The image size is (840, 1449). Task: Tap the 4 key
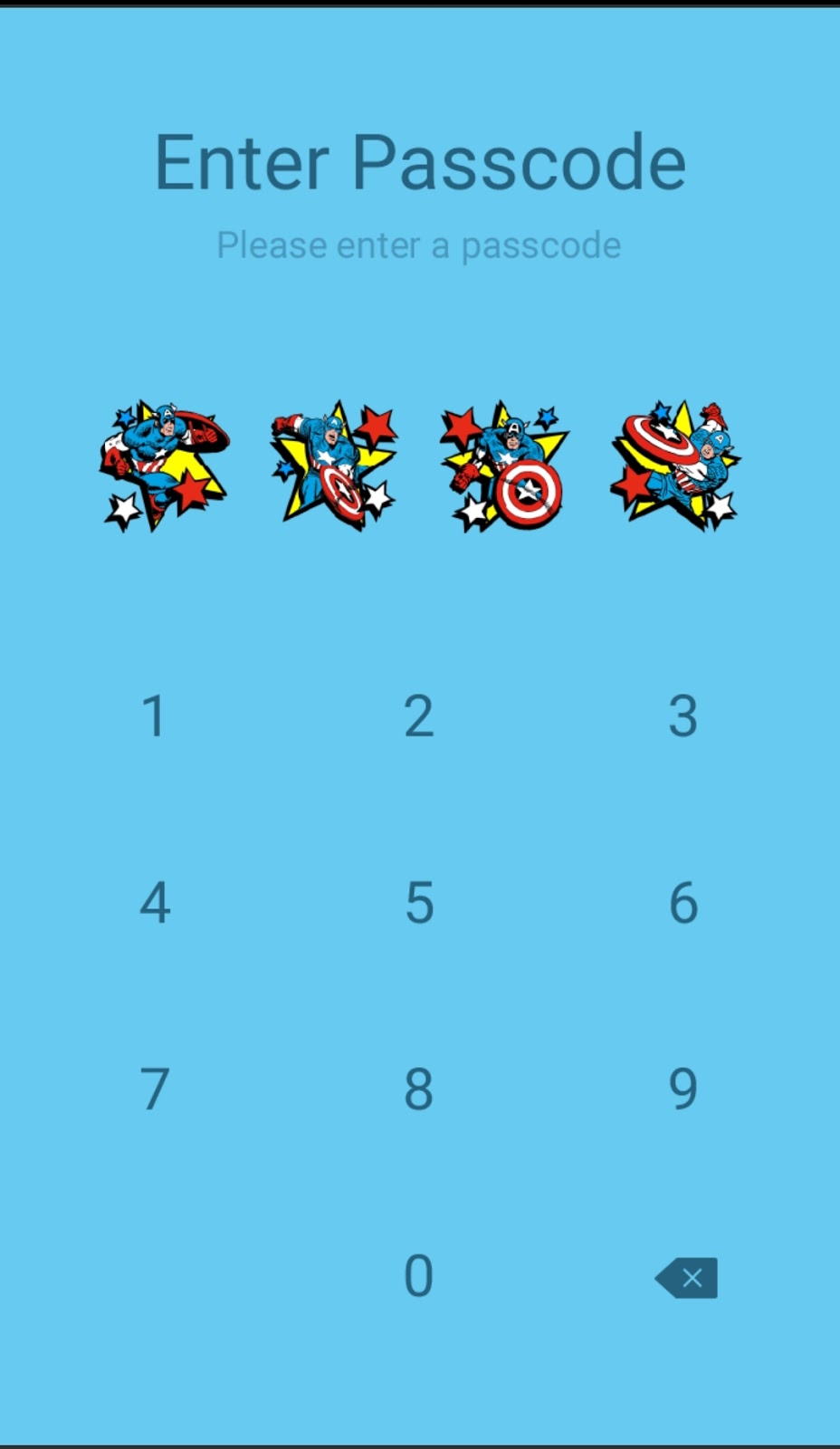pos(155,903)
